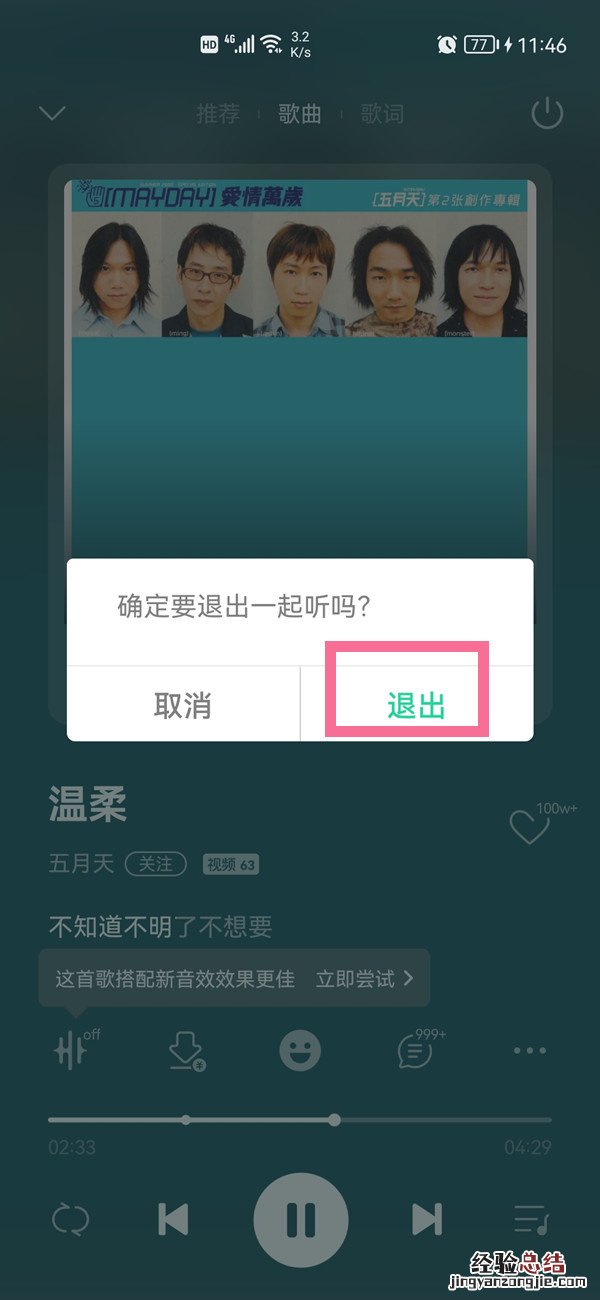Open the playlist queue icon
Viewport: 600px width, 1300px height.
(529, 1219)
